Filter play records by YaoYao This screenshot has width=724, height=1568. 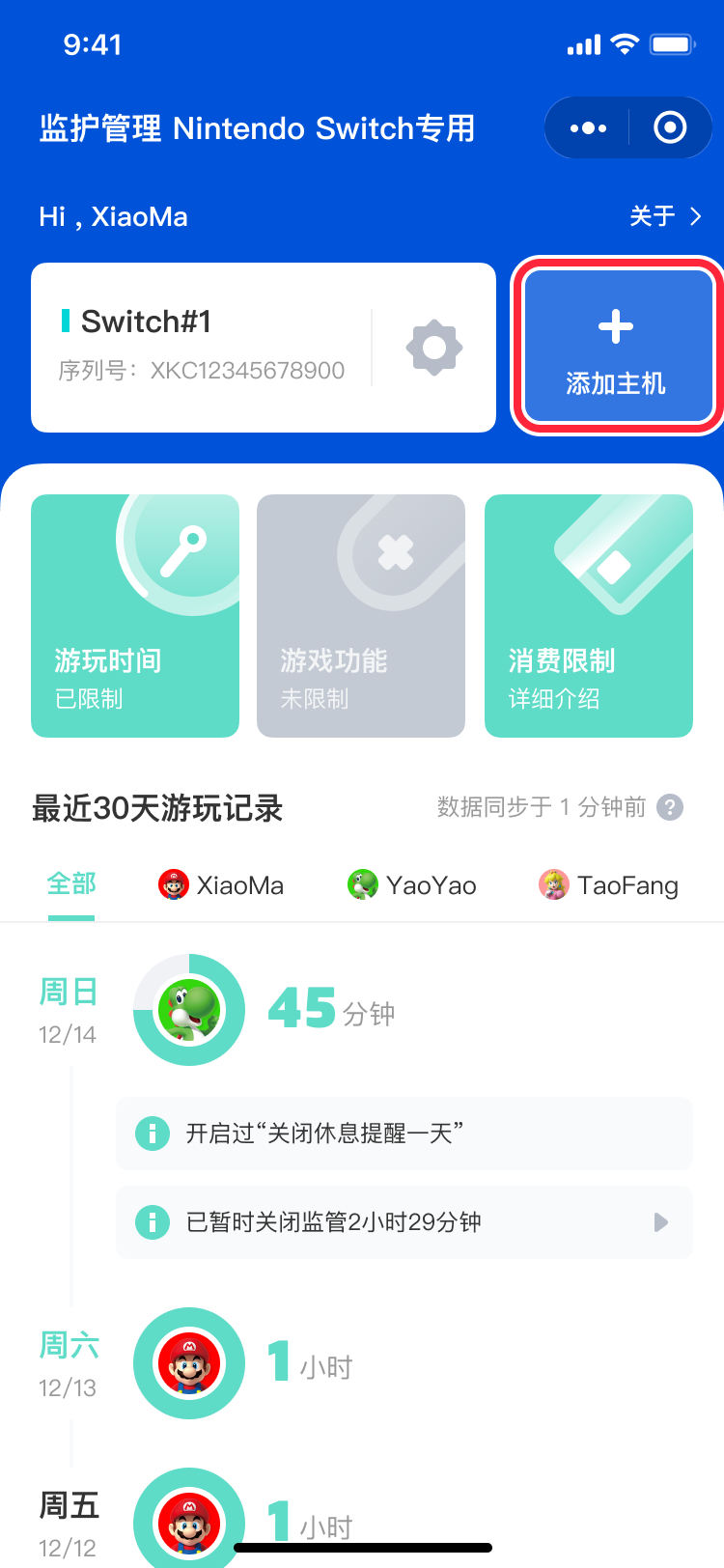coord(412,885)
